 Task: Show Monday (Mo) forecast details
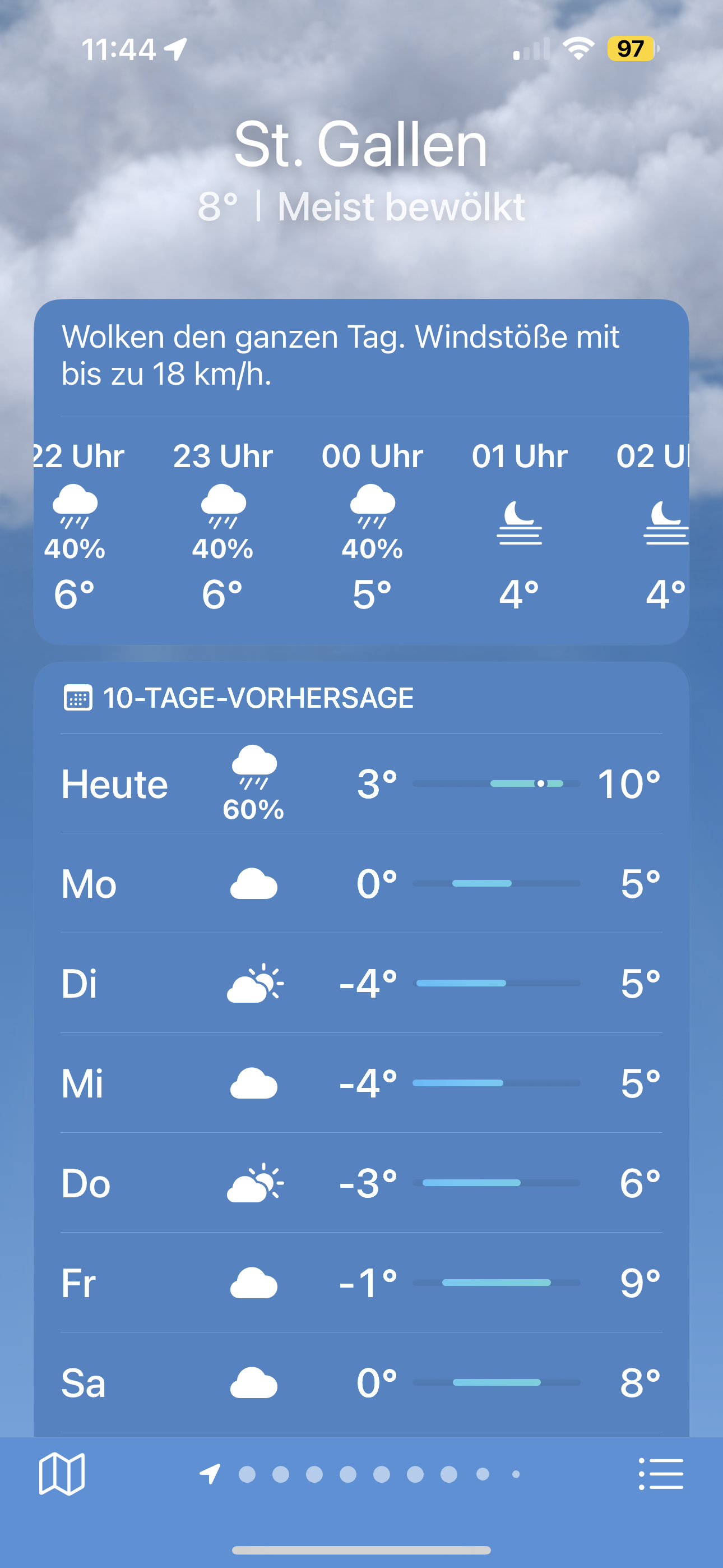(361, 883)
